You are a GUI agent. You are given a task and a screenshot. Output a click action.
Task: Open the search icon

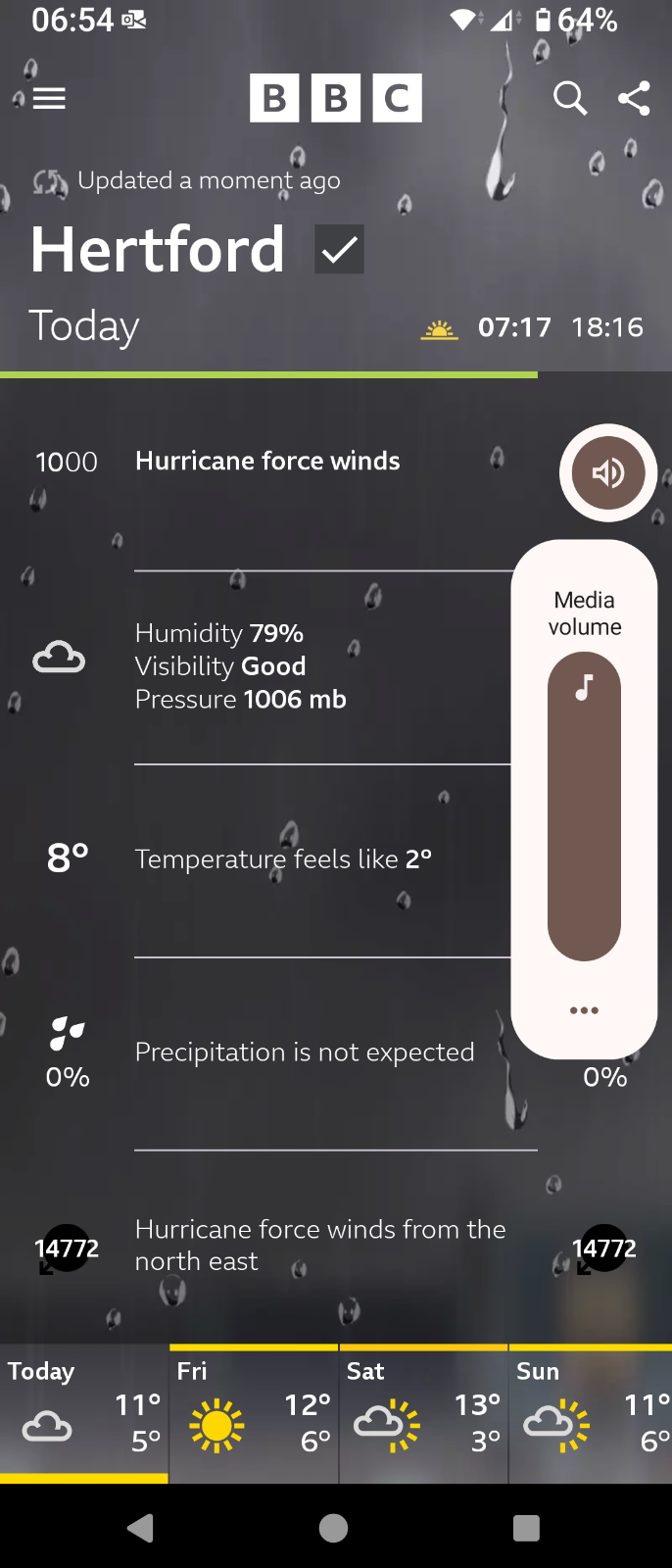pos(569,98)
